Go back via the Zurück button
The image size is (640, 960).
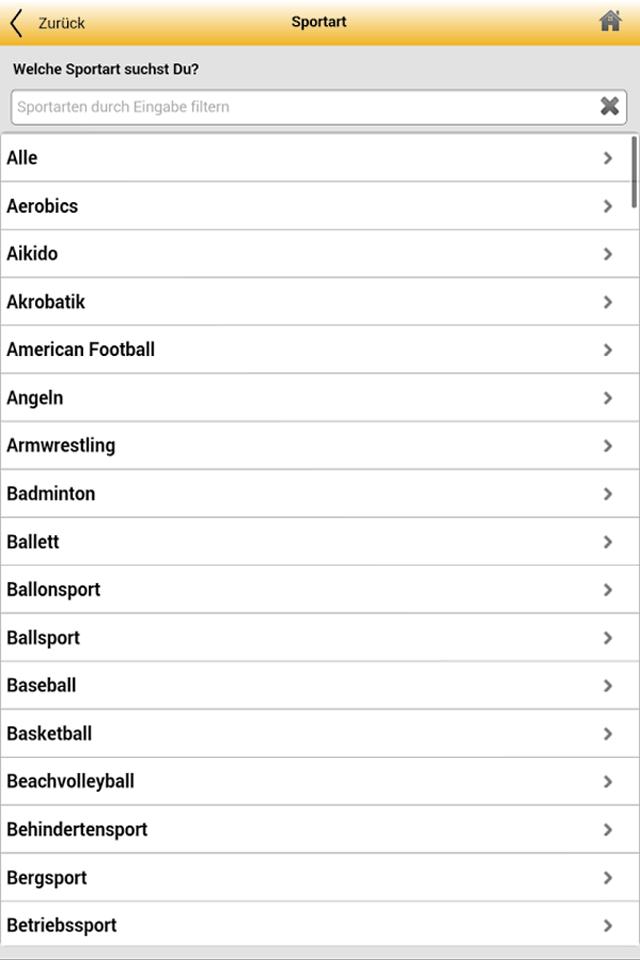(x=48, y=22)
